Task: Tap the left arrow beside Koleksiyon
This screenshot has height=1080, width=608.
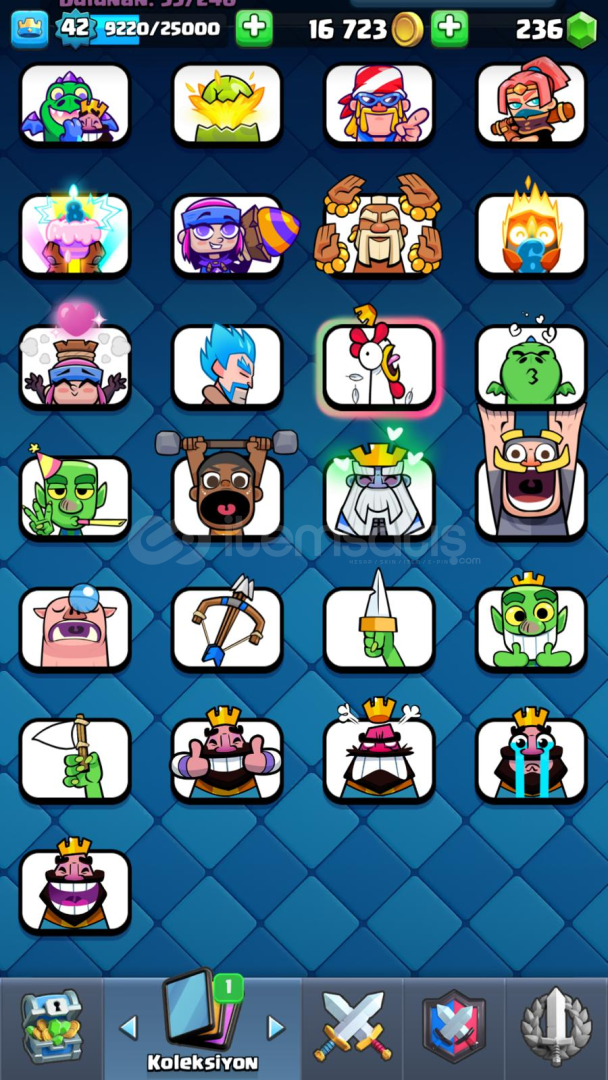Action: tap(128, 1027)
